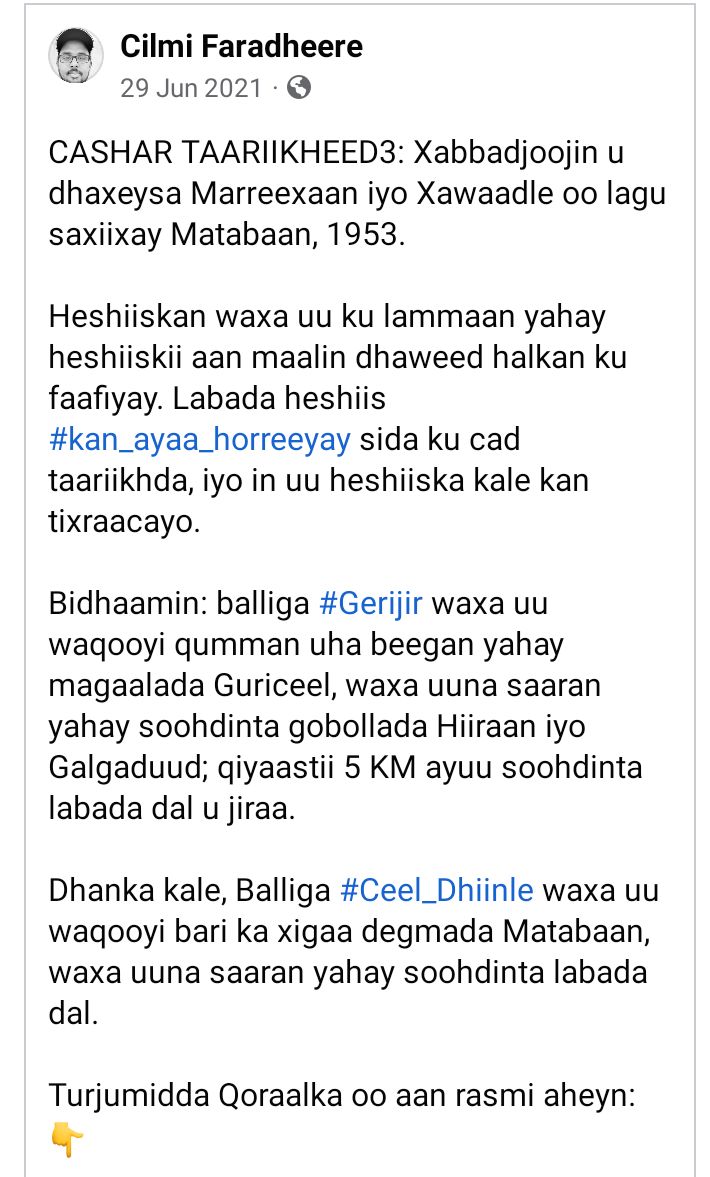Open Cilmi Faradheere's profile picture
This screenshot has width=710, height=1177.
(76, 55)
